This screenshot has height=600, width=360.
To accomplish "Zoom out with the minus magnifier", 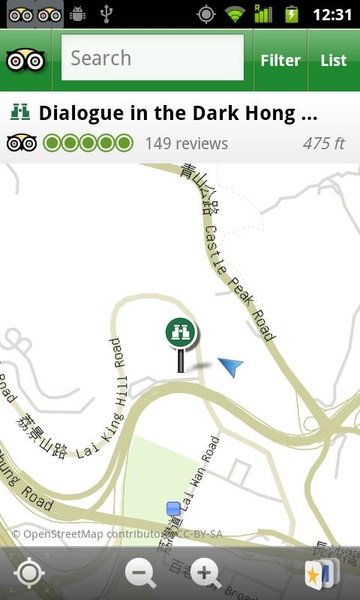I will [140, 573].
